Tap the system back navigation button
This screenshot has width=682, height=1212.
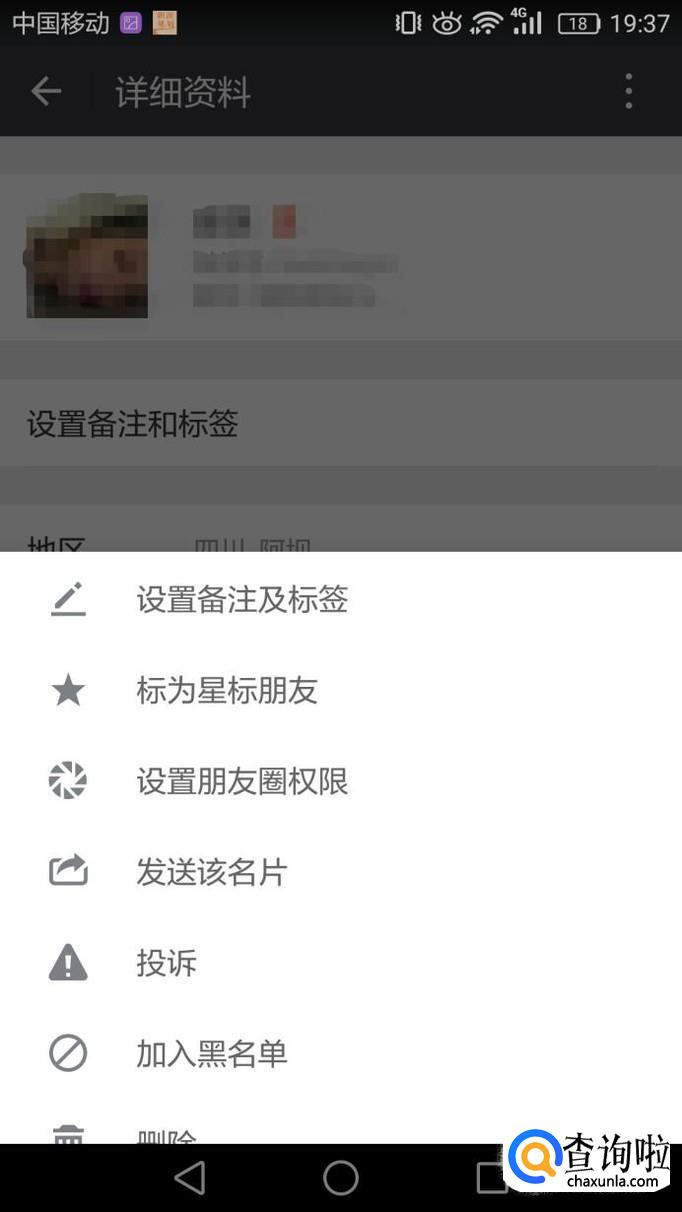[190, 1178]
